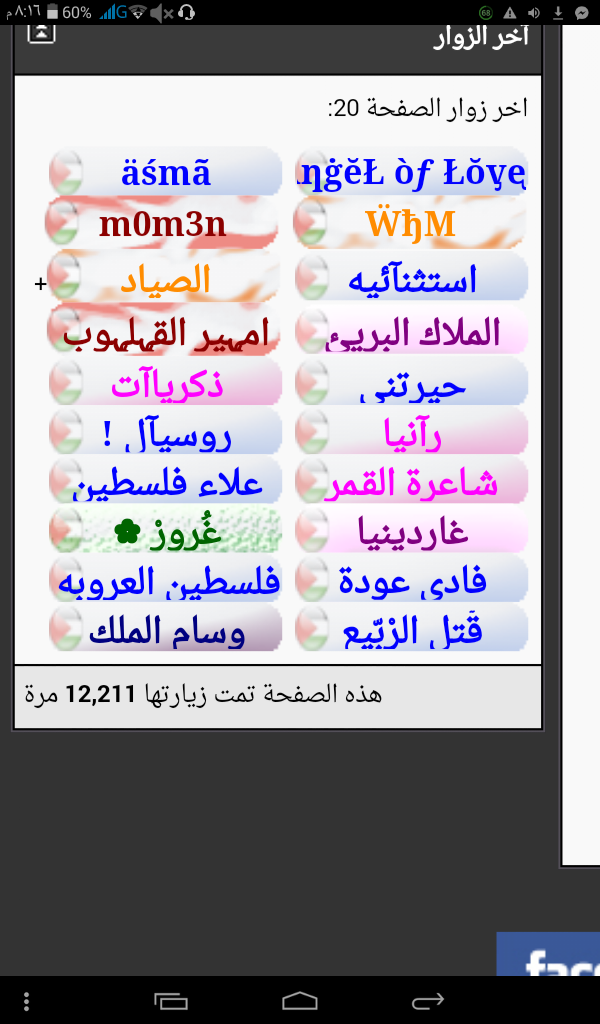Image resolution: width=600 pixels, height=1024 pixels.
Task: Open the Angel of Love visitor profile
Action: [412, 173]
